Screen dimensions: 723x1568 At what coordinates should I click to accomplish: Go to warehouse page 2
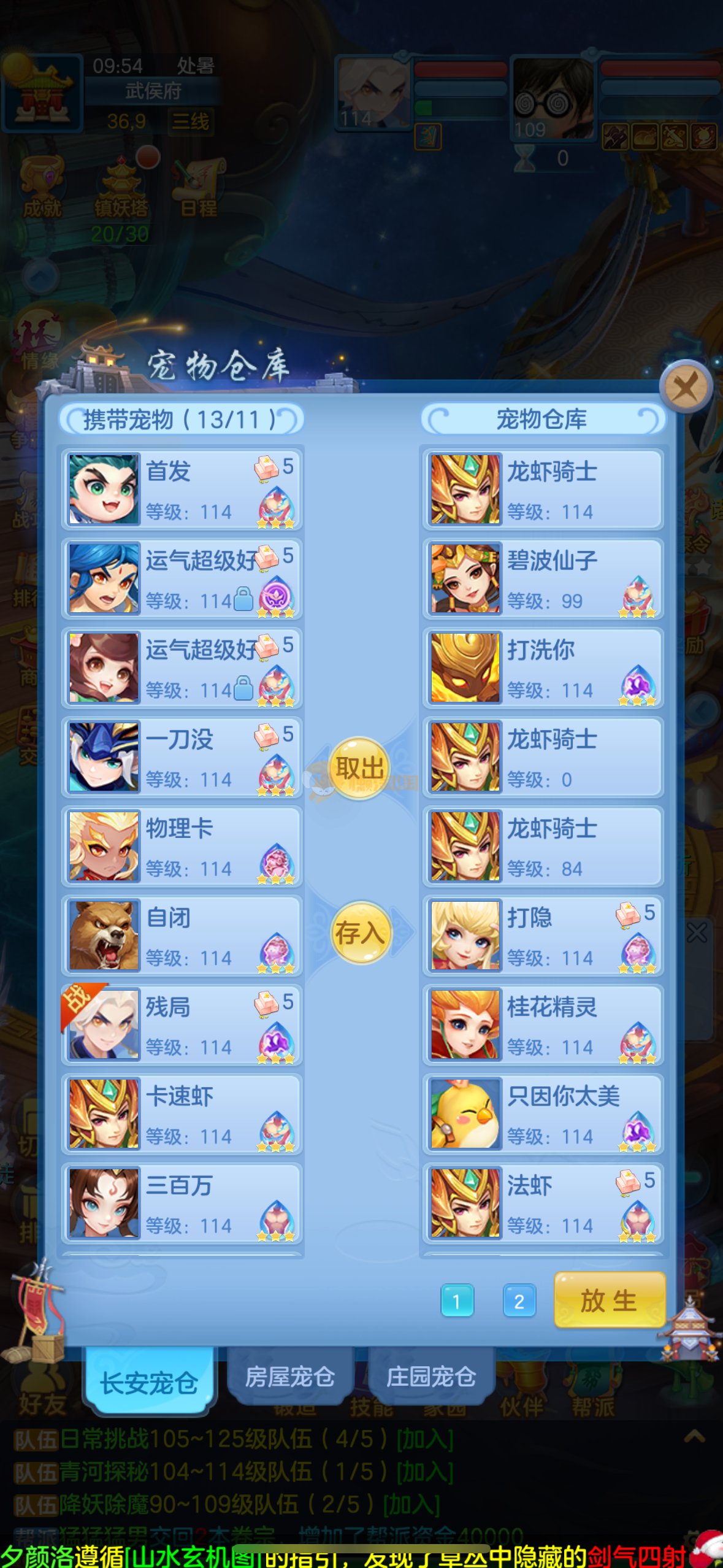coord(519,1301)
